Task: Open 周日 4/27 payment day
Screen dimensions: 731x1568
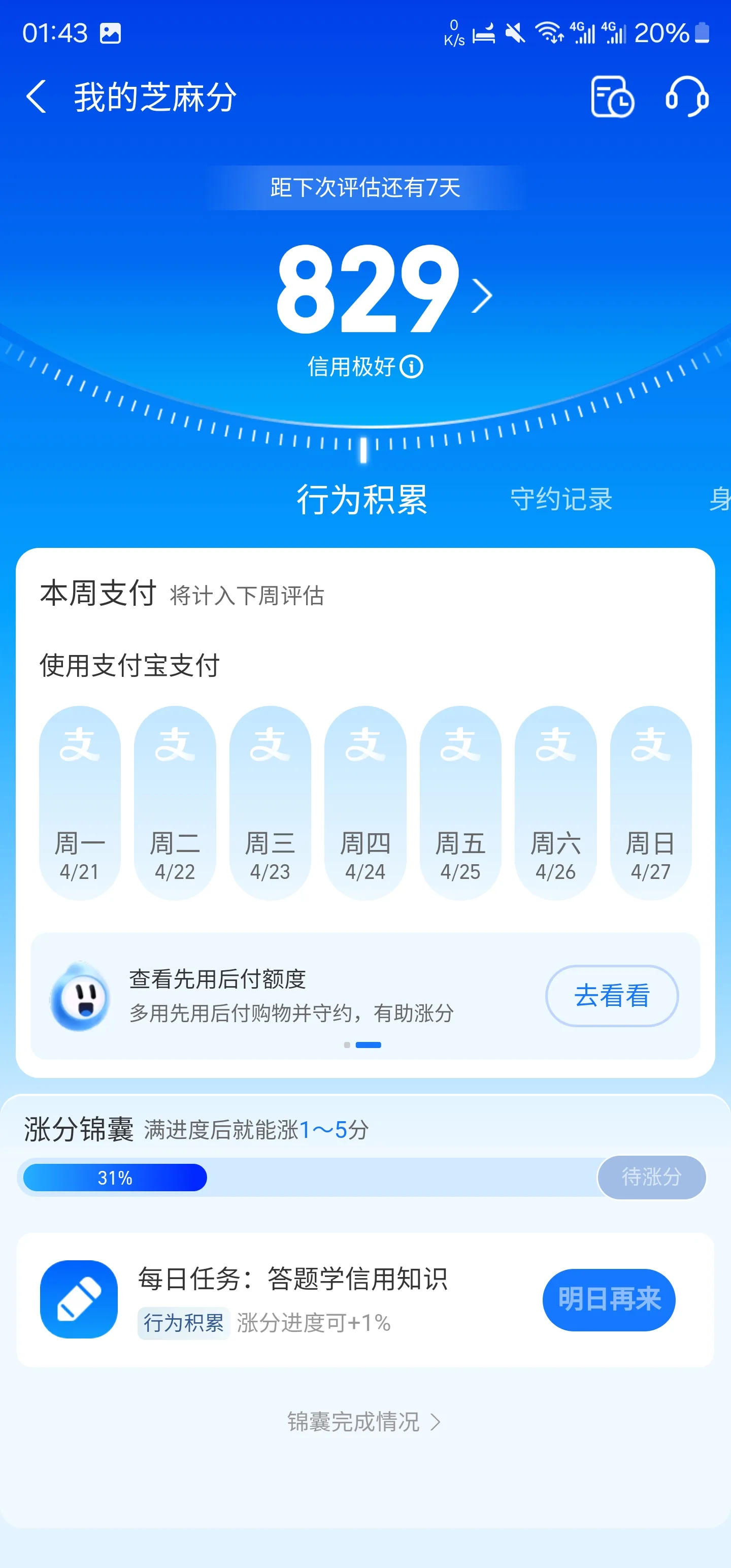Action: point(651,803)
